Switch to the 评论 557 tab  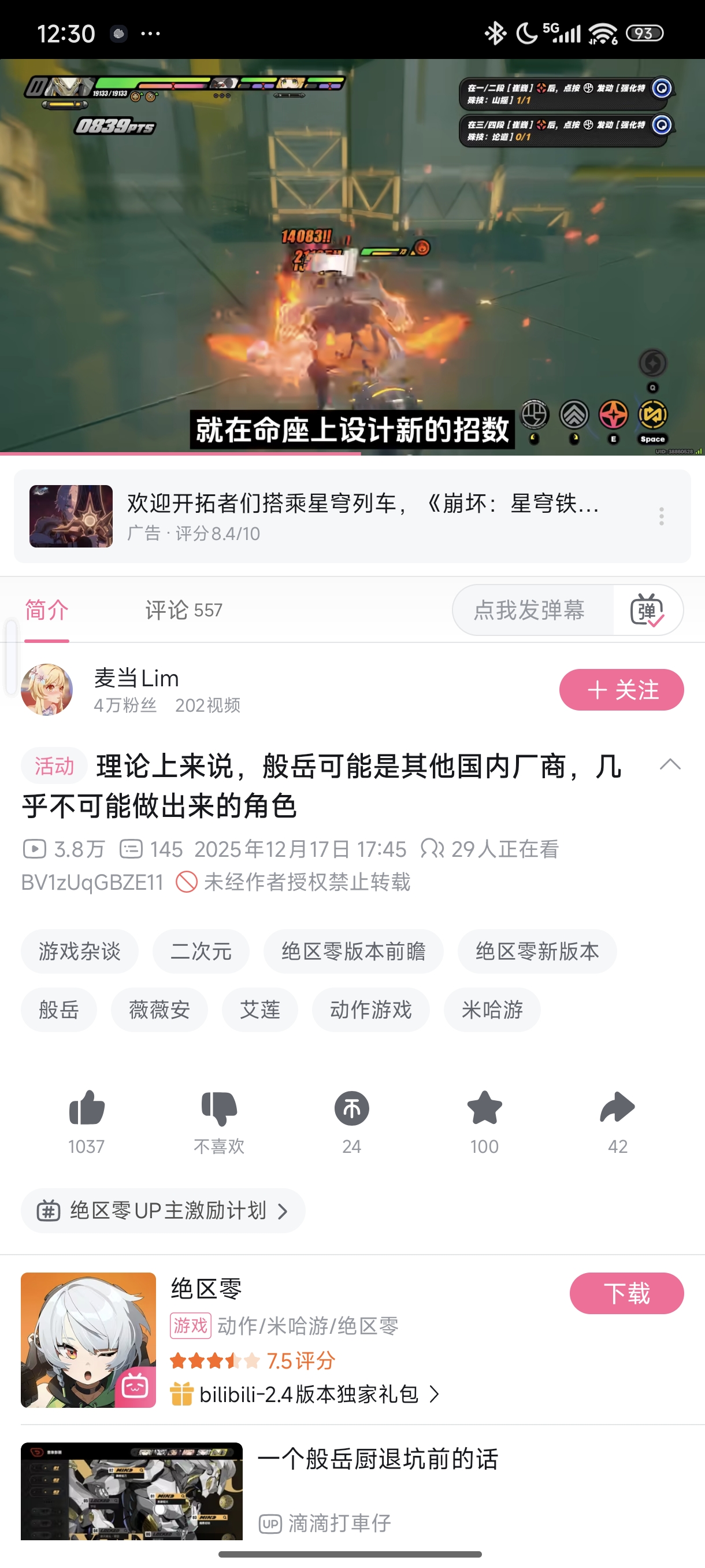(x=183, y=610)
